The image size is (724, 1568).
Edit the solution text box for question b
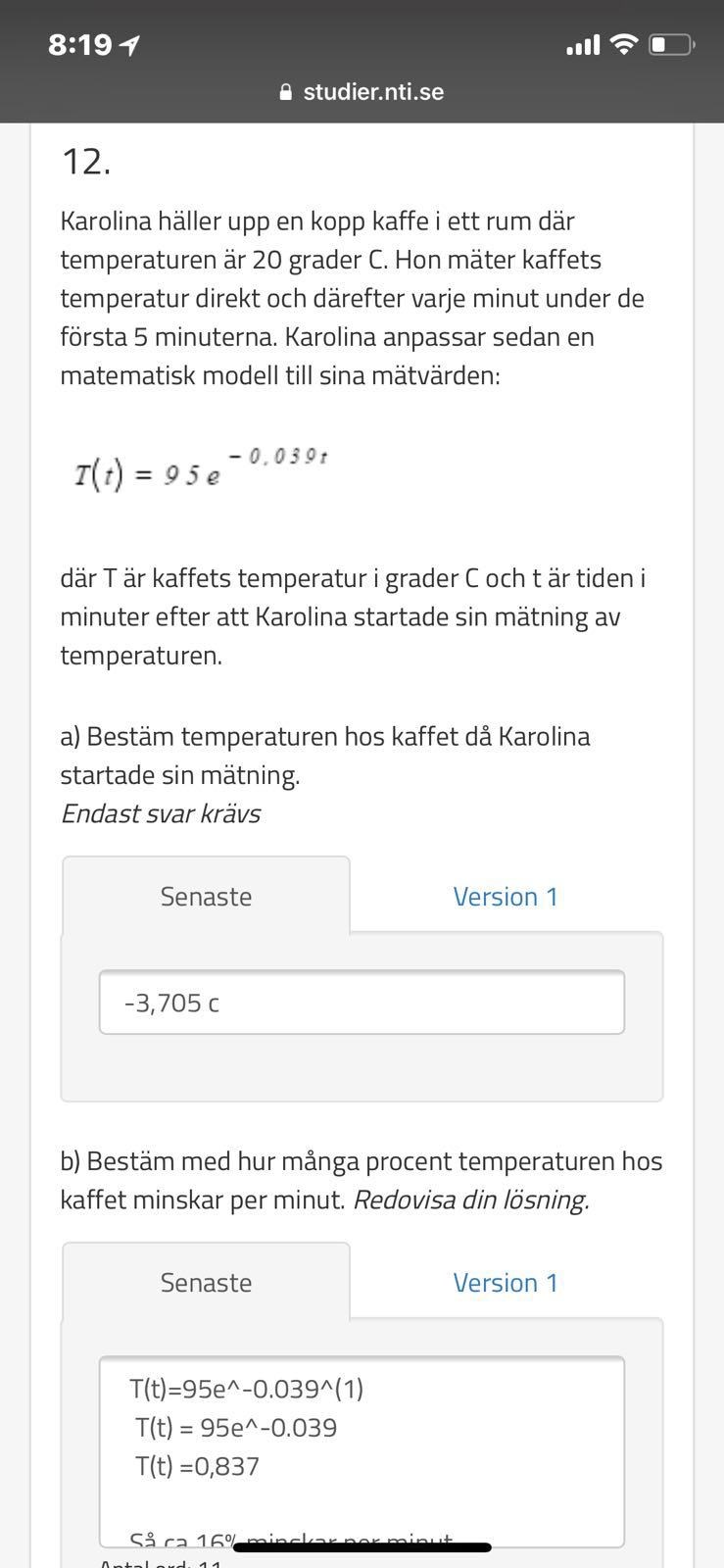click(x=362, y=1450)
